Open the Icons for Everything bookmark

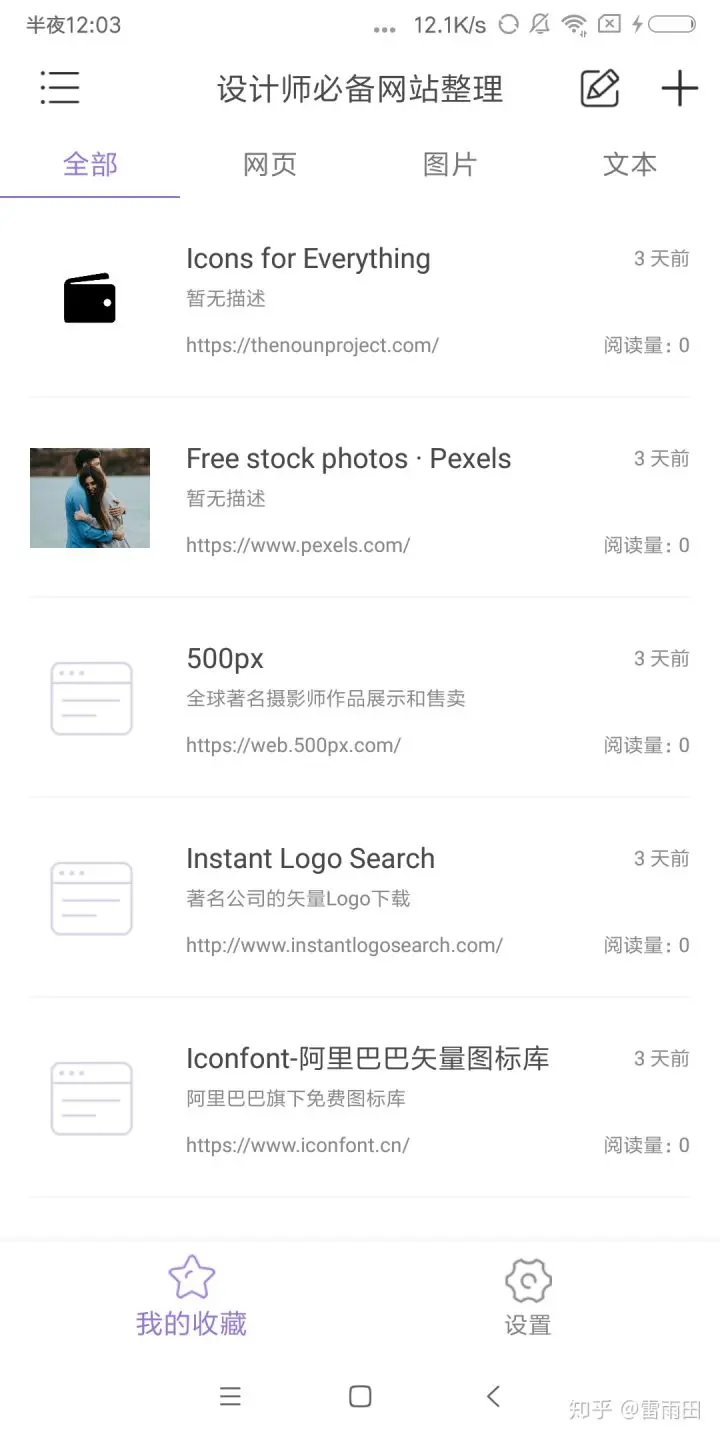[308, 259]
